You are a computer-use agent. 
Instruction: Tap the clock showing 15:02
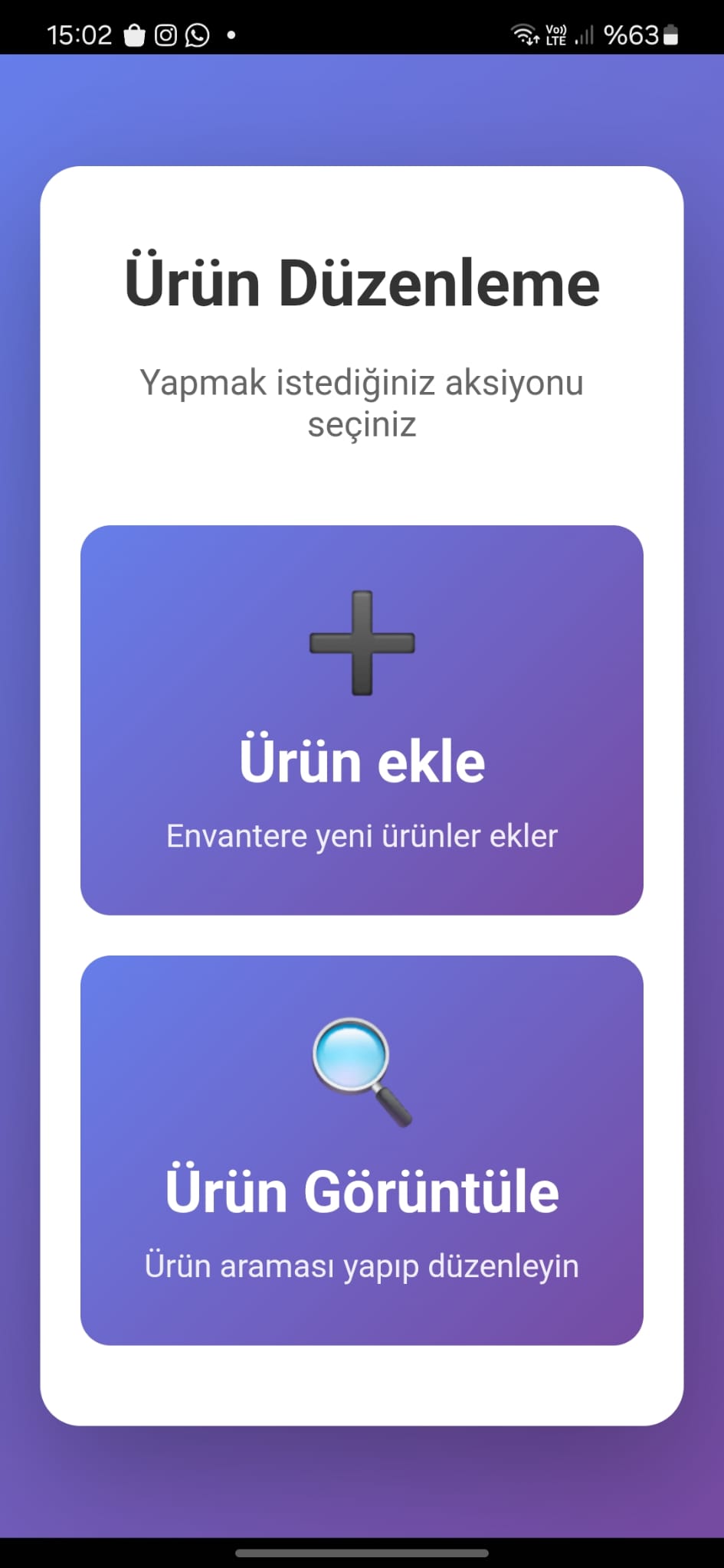coord(80,34)
